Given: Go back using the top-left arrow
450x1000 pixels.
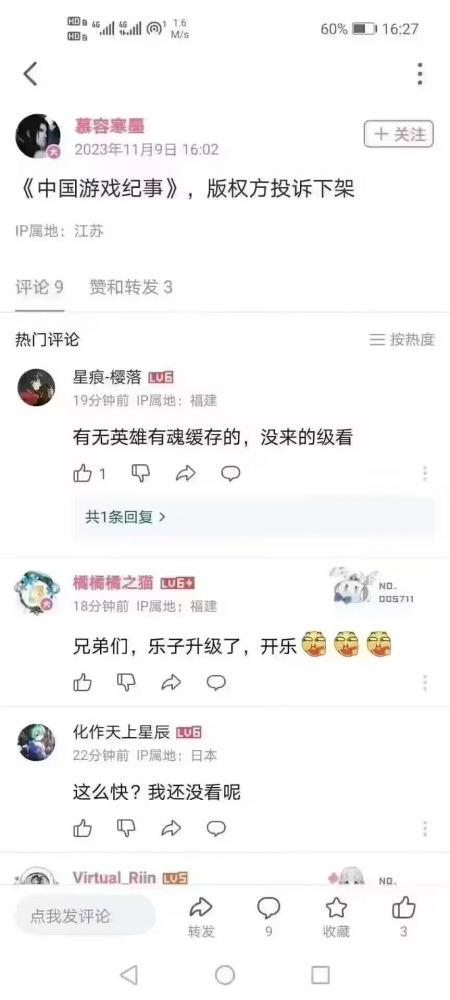Looking at the screenshot, I should (x=30, y=74).
